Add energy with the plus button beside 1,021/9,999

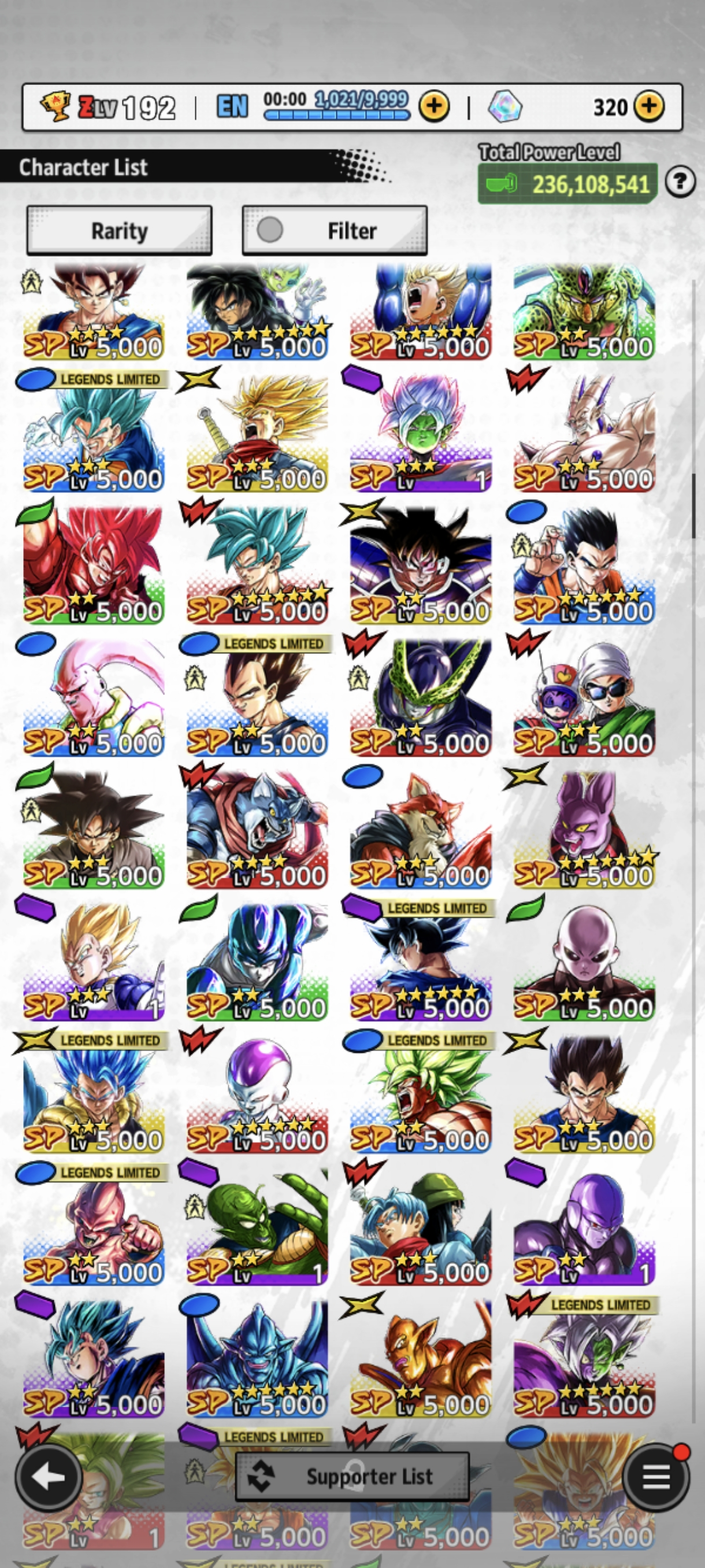(434, 106)
